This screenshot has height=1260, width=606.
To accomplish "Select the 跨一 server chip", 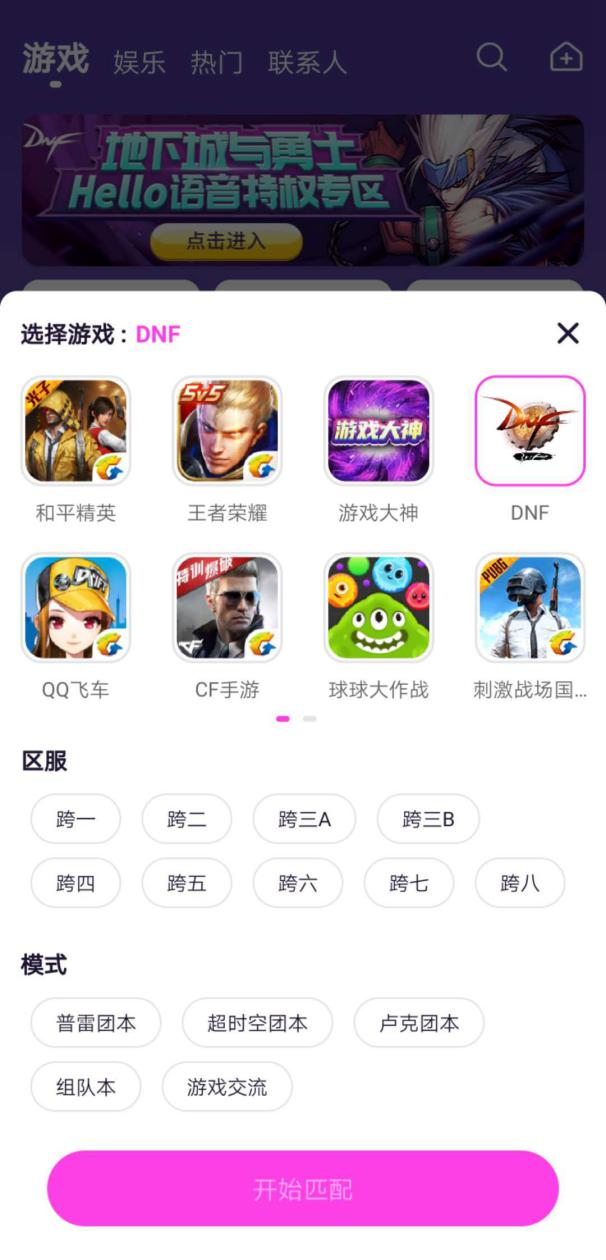I will tap(76, 820).
